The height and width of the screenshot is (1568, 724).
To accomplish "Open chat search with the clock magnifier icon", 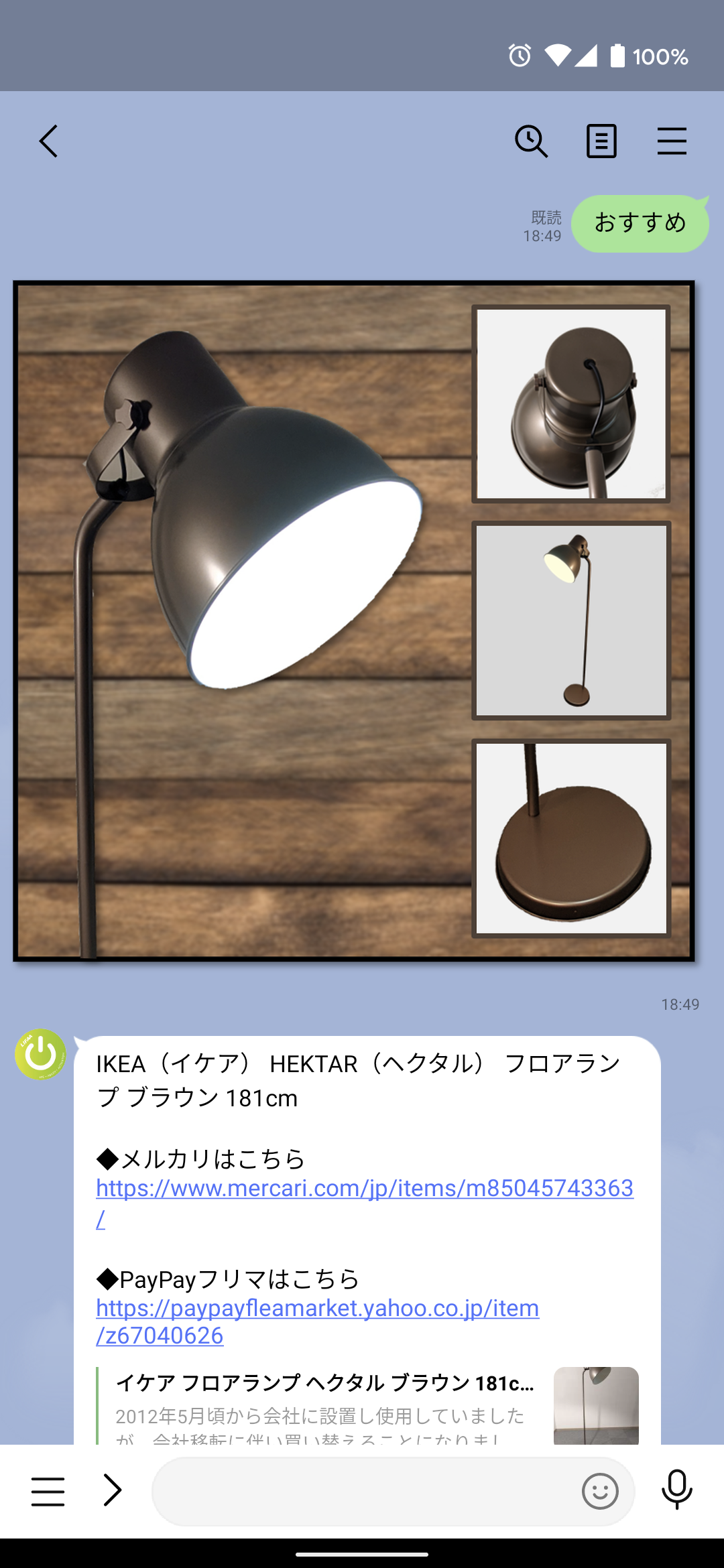I will point(531,141).
